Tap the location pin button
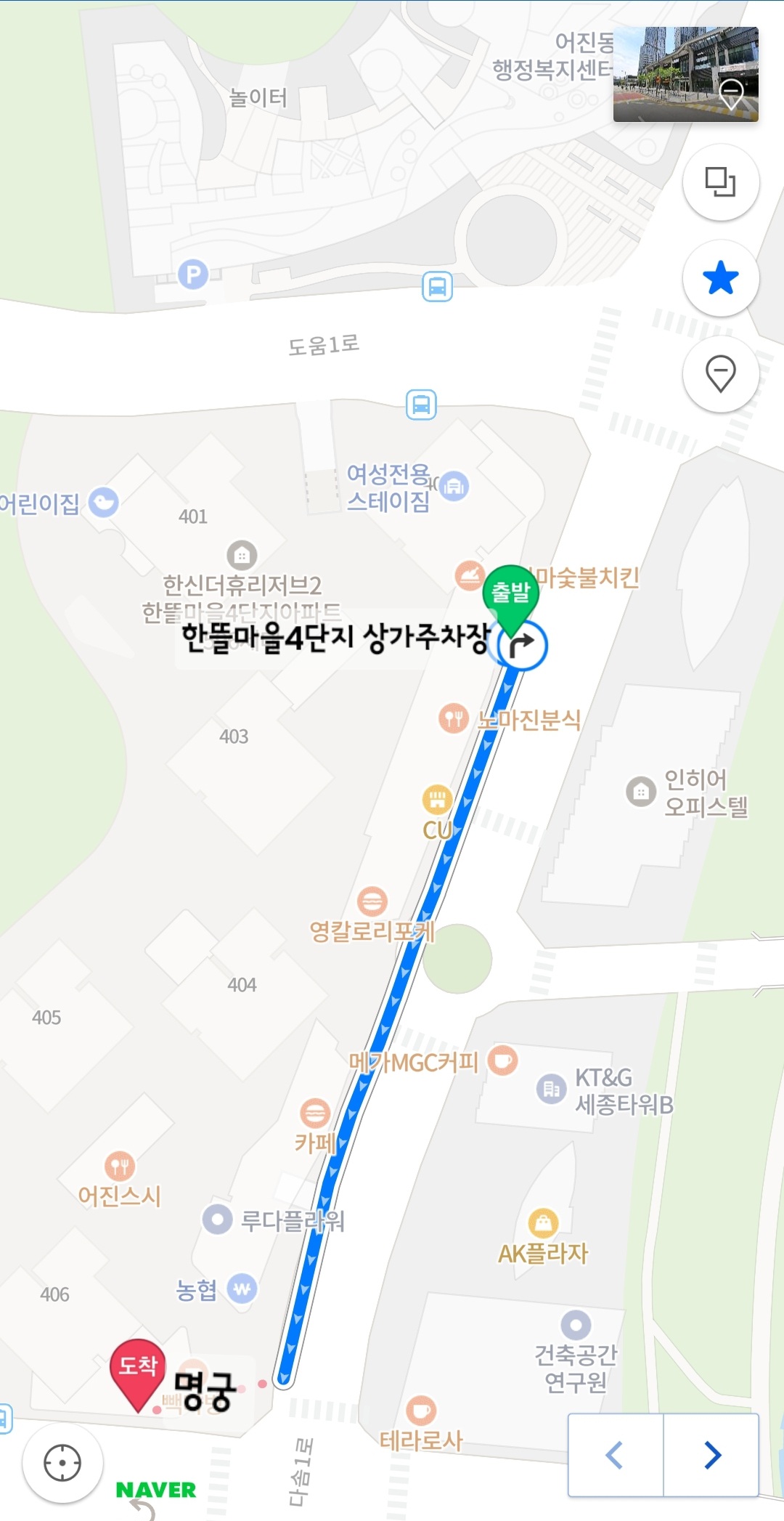 pos(720,374)
